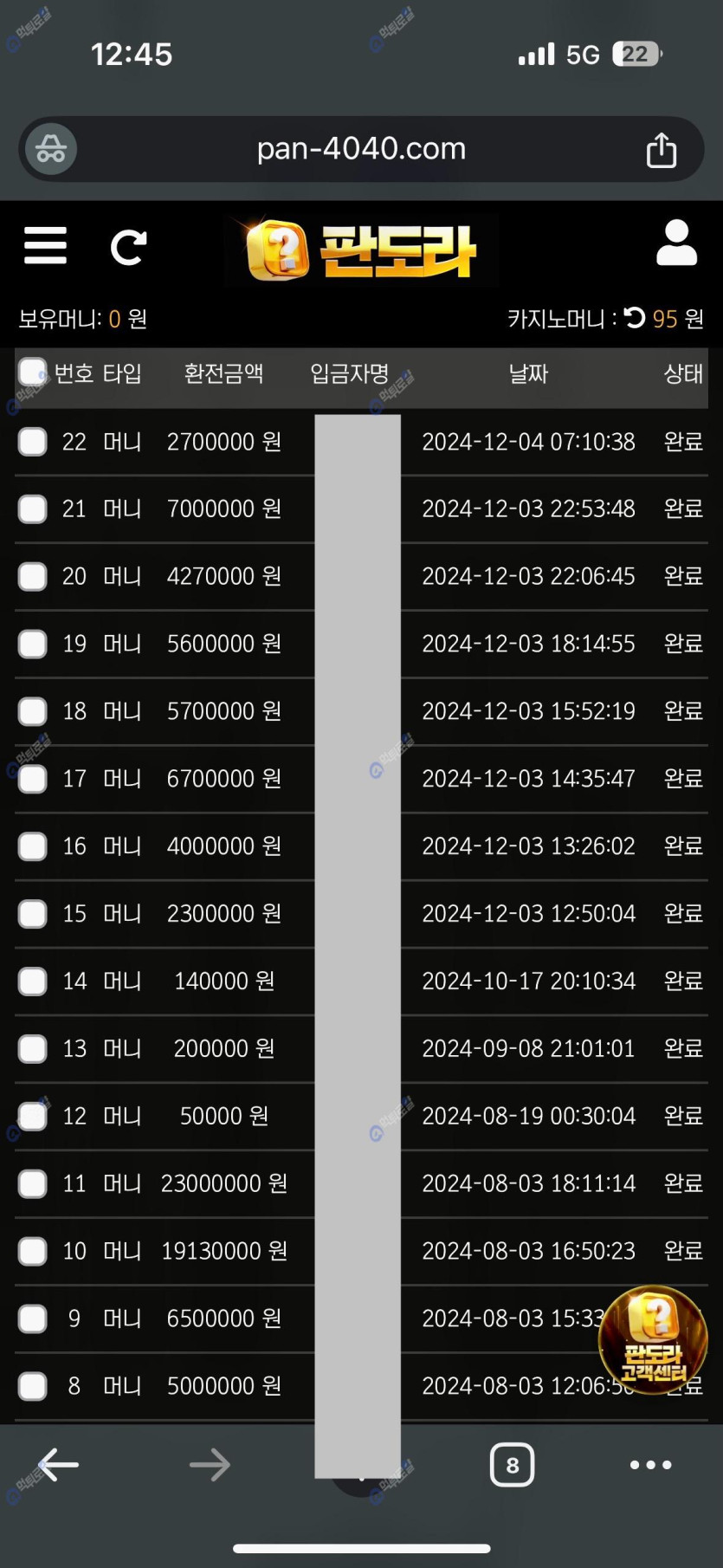
Task: Tap the private browsing icon
Action: (x=51, y=149)
